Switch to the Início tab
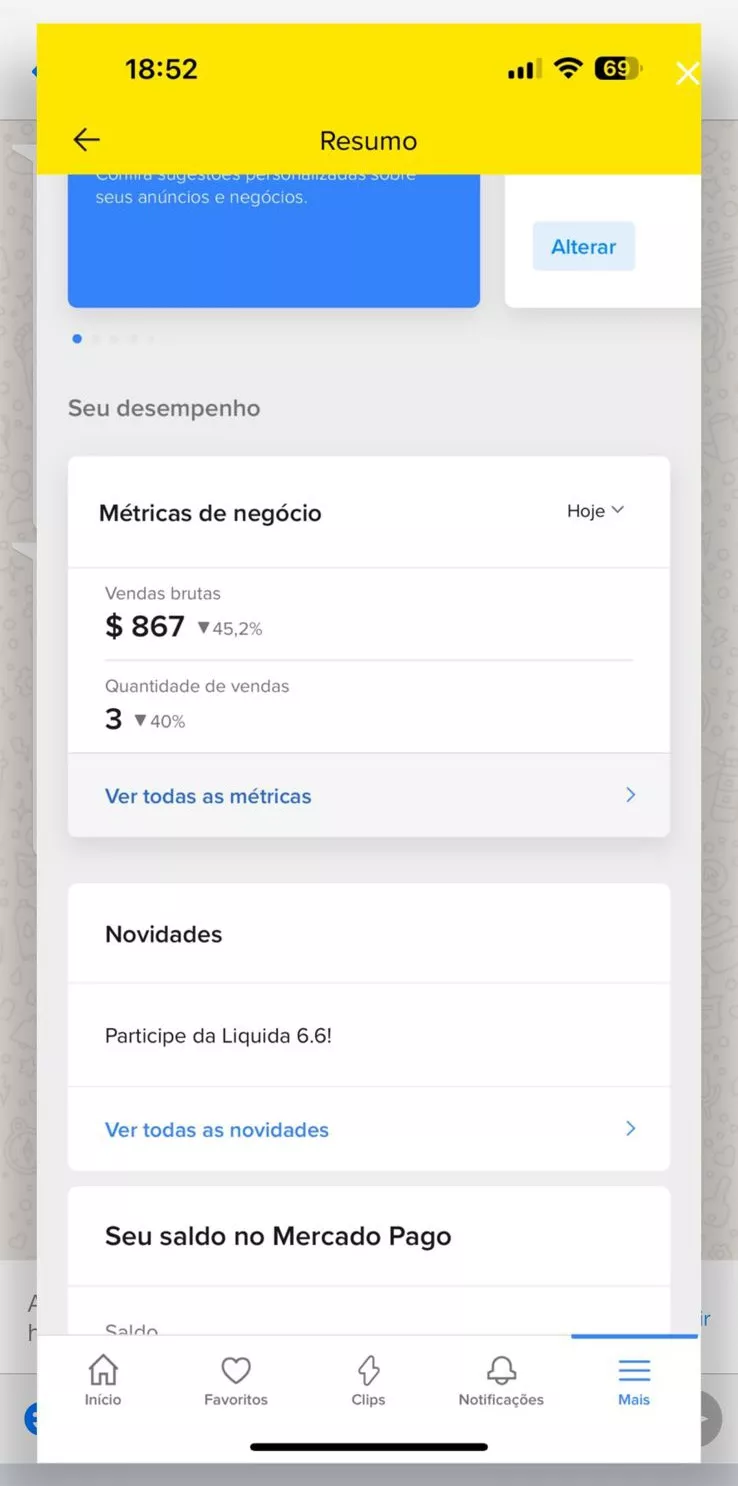The height and width of the screenshot is (1486, 738). pyautogui.click(x=103, y=1381)
